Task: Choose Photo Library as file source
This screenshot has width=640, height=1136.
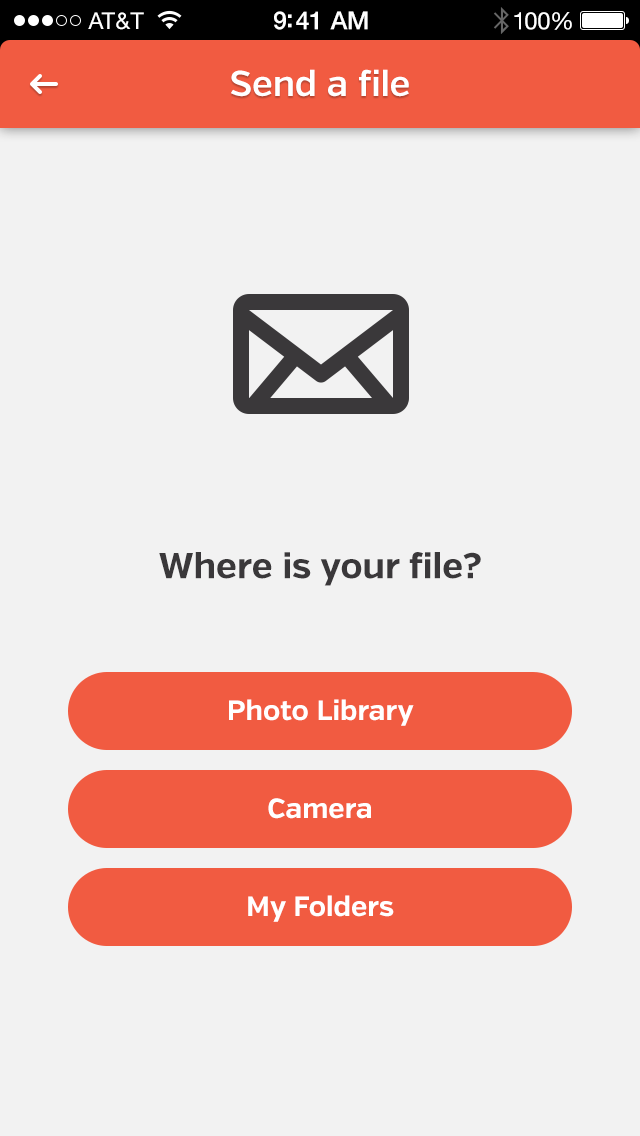Action: coord(320,711)
